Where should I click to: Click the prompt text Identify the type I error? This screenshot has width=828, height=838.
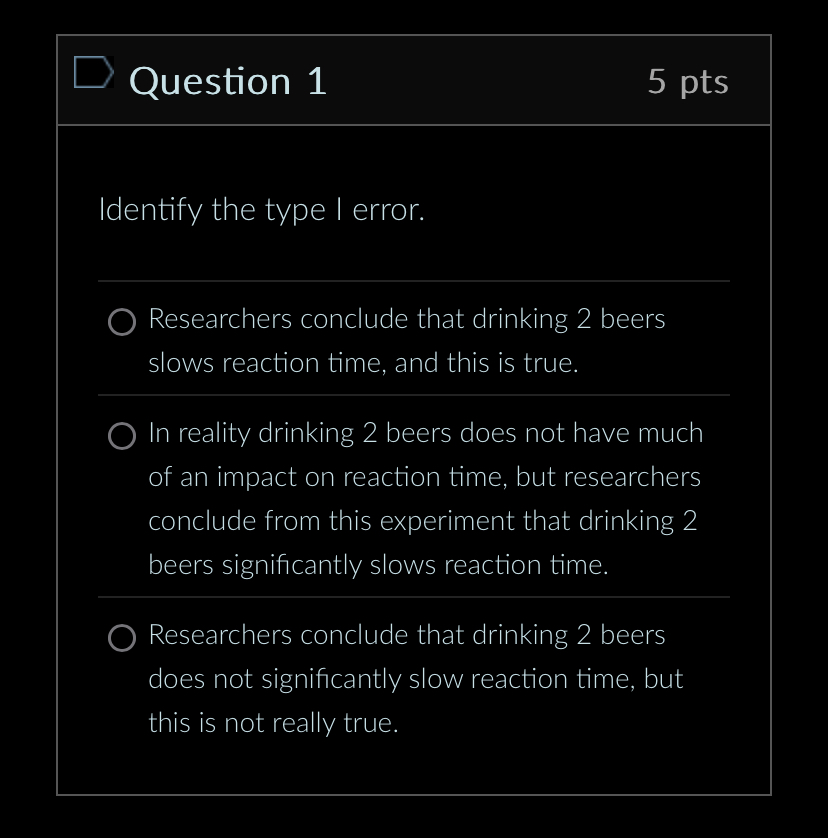click(260, 210)
